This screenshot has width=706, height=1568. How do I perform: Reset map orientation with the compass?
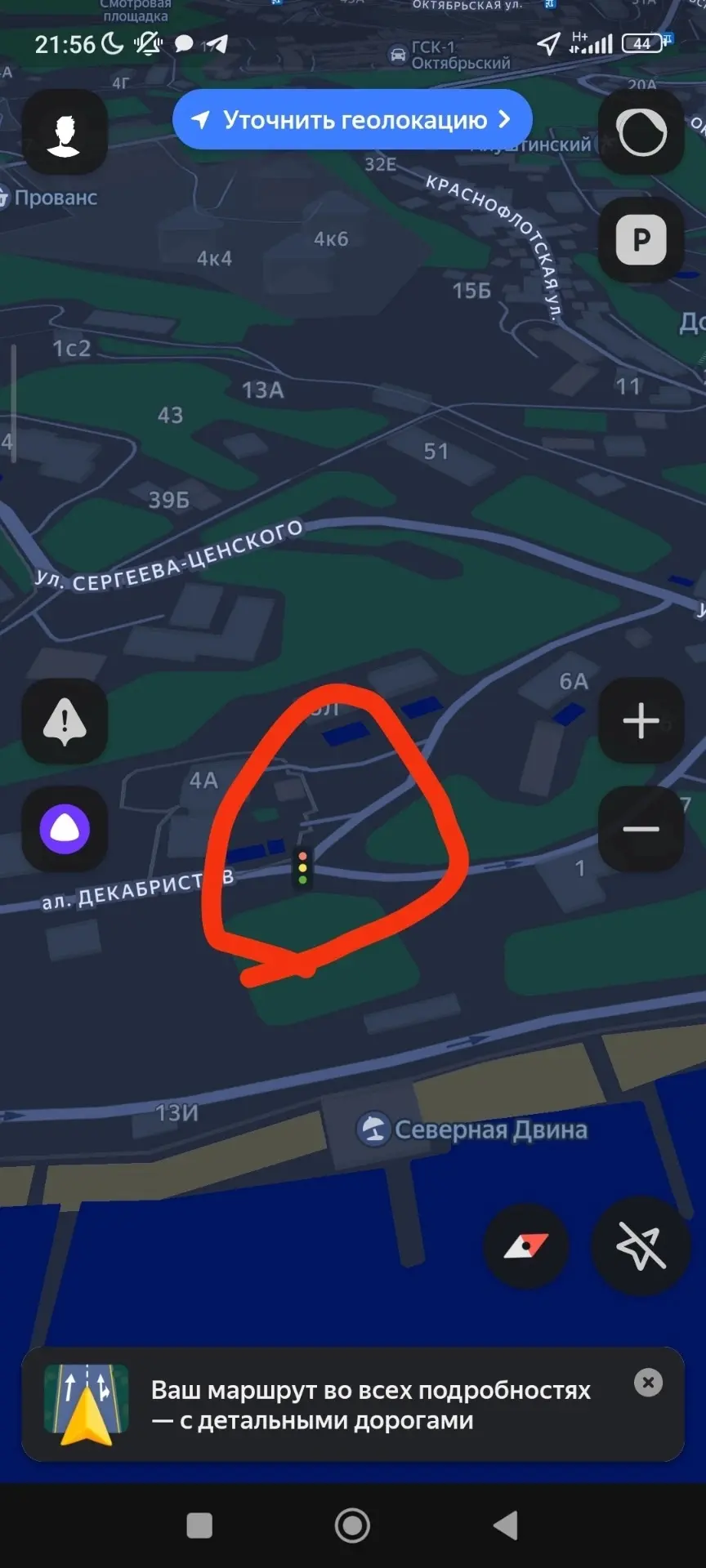coord(526,1246)
